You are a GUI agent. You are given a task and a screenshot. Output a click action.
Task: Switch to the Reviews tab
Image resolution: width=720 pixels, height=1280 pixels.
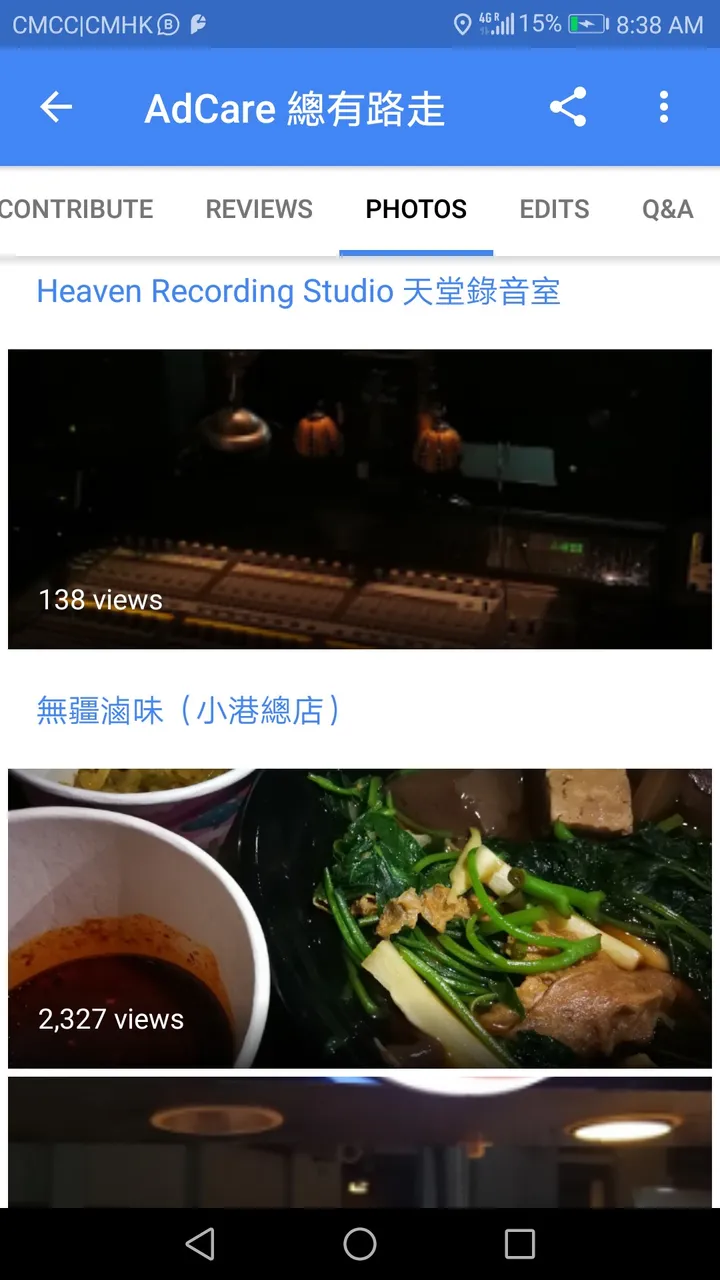(259, 209)
